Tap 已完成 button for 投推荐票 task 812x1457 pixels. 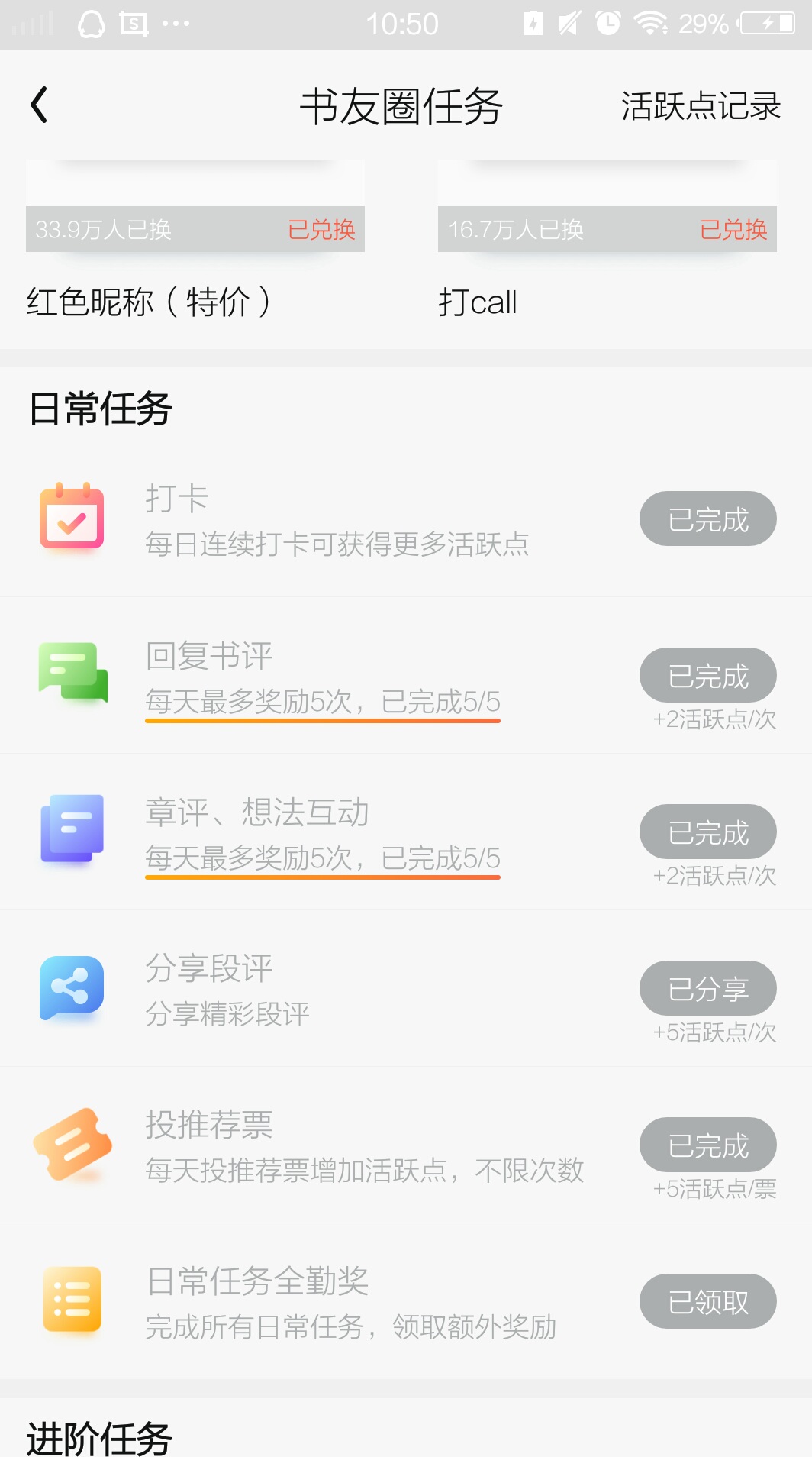tap(708, 1145)
